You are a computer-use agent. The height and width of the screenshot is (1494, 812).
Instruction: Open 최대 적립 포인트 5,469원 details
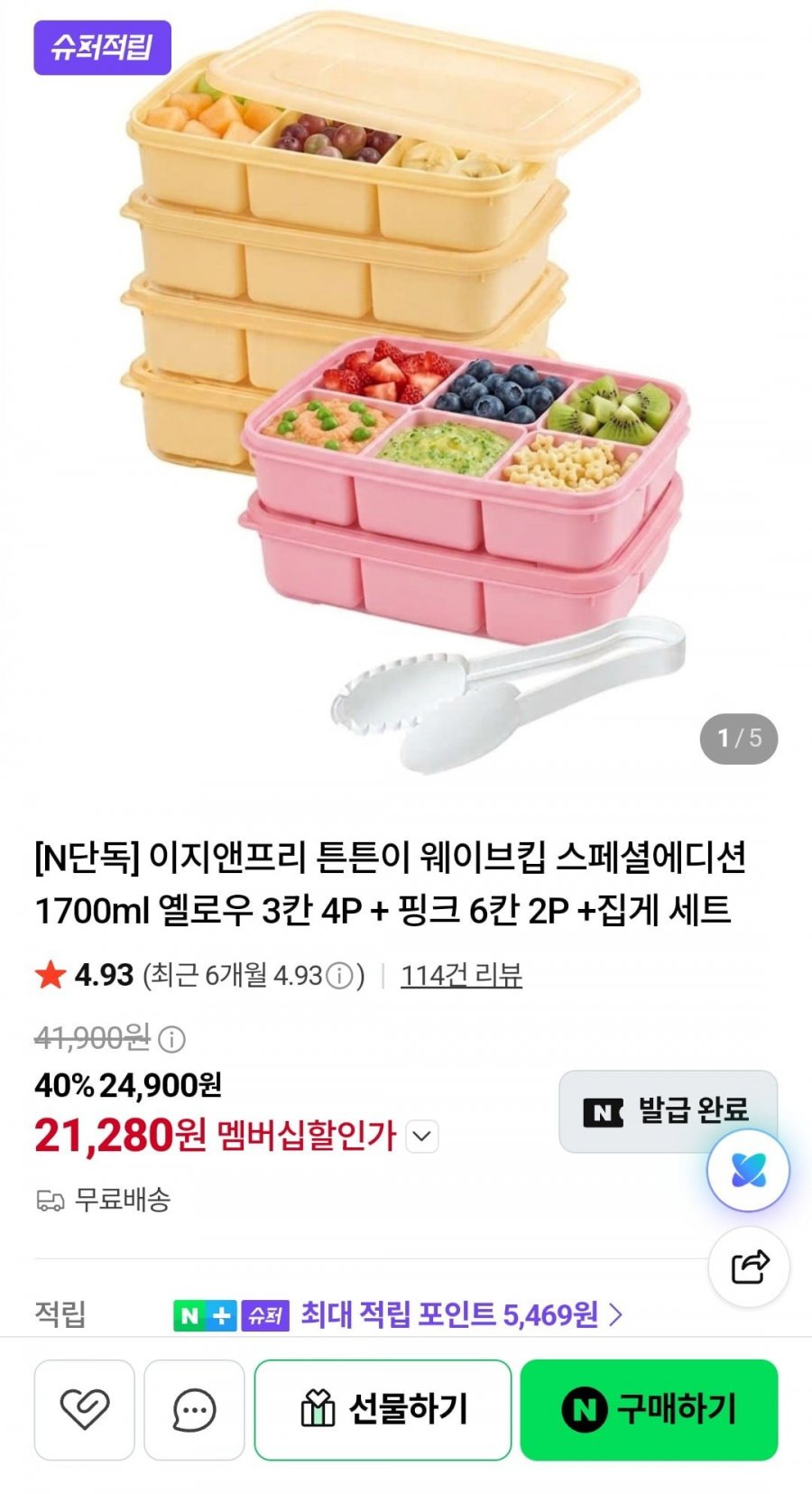click(x=460, y=1314)
